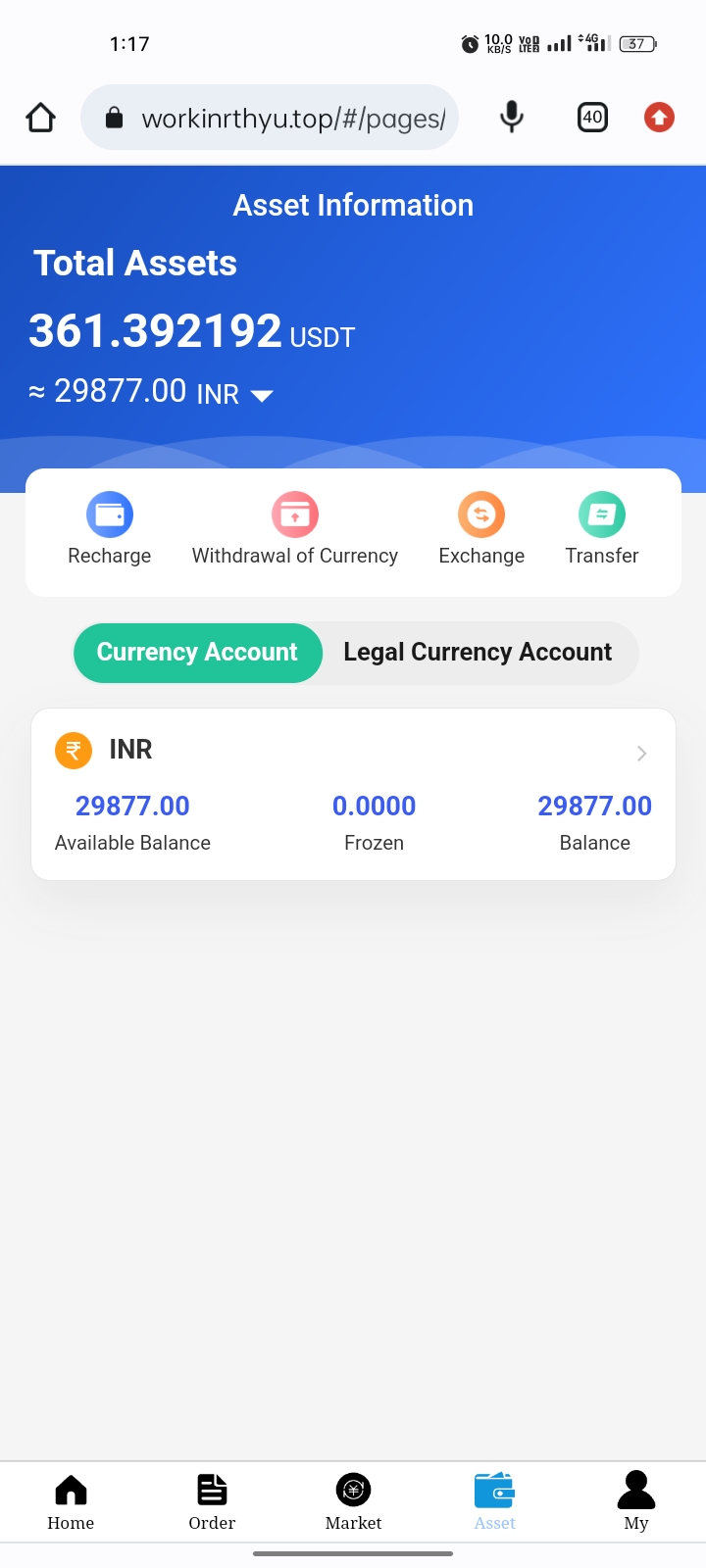Switch to the Order tab

click(x=212, y=1502)
